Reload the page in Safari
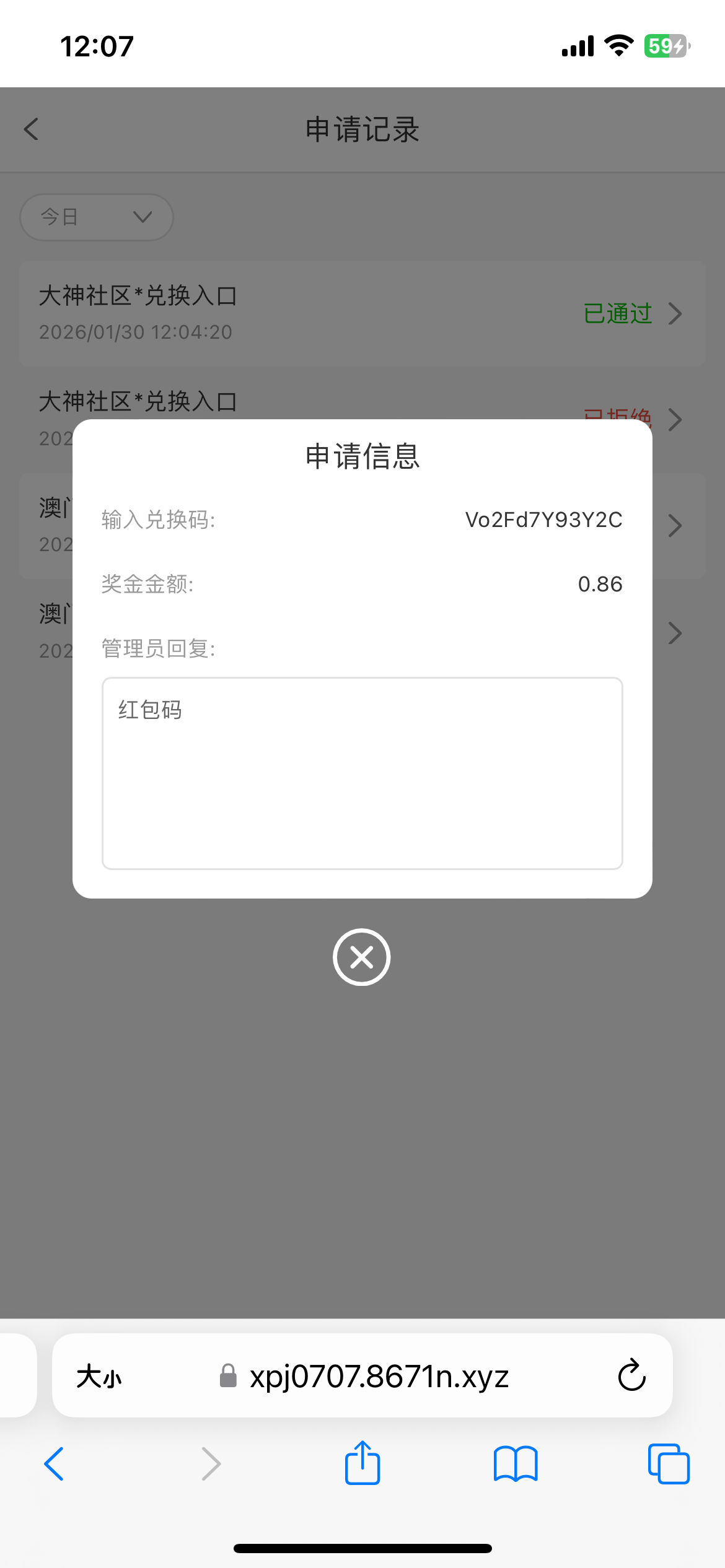This screenshot has height=1568, width=725. 631,1375
